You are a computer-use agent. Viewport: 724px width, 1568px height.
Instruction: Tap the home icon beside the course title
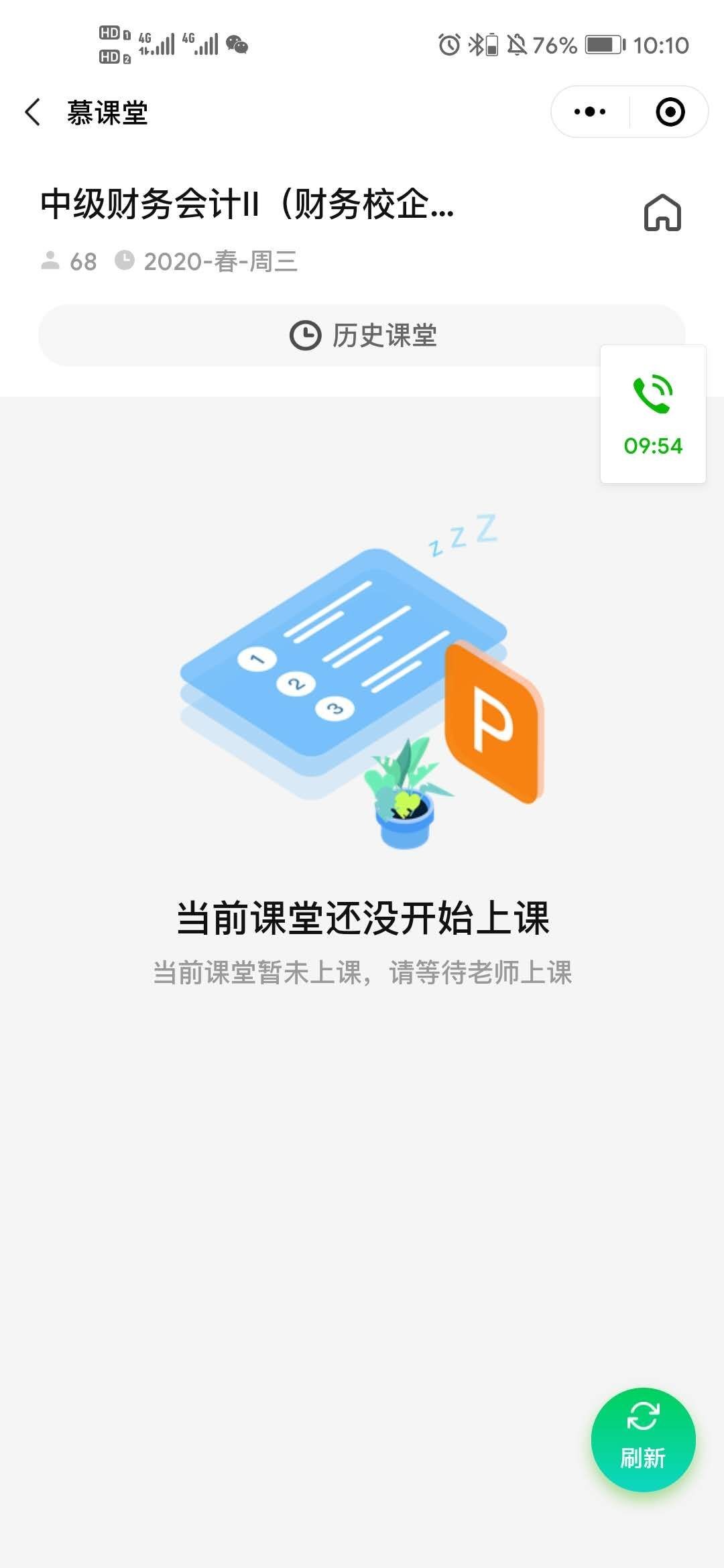pyautogui.click(x=662, y=213)
